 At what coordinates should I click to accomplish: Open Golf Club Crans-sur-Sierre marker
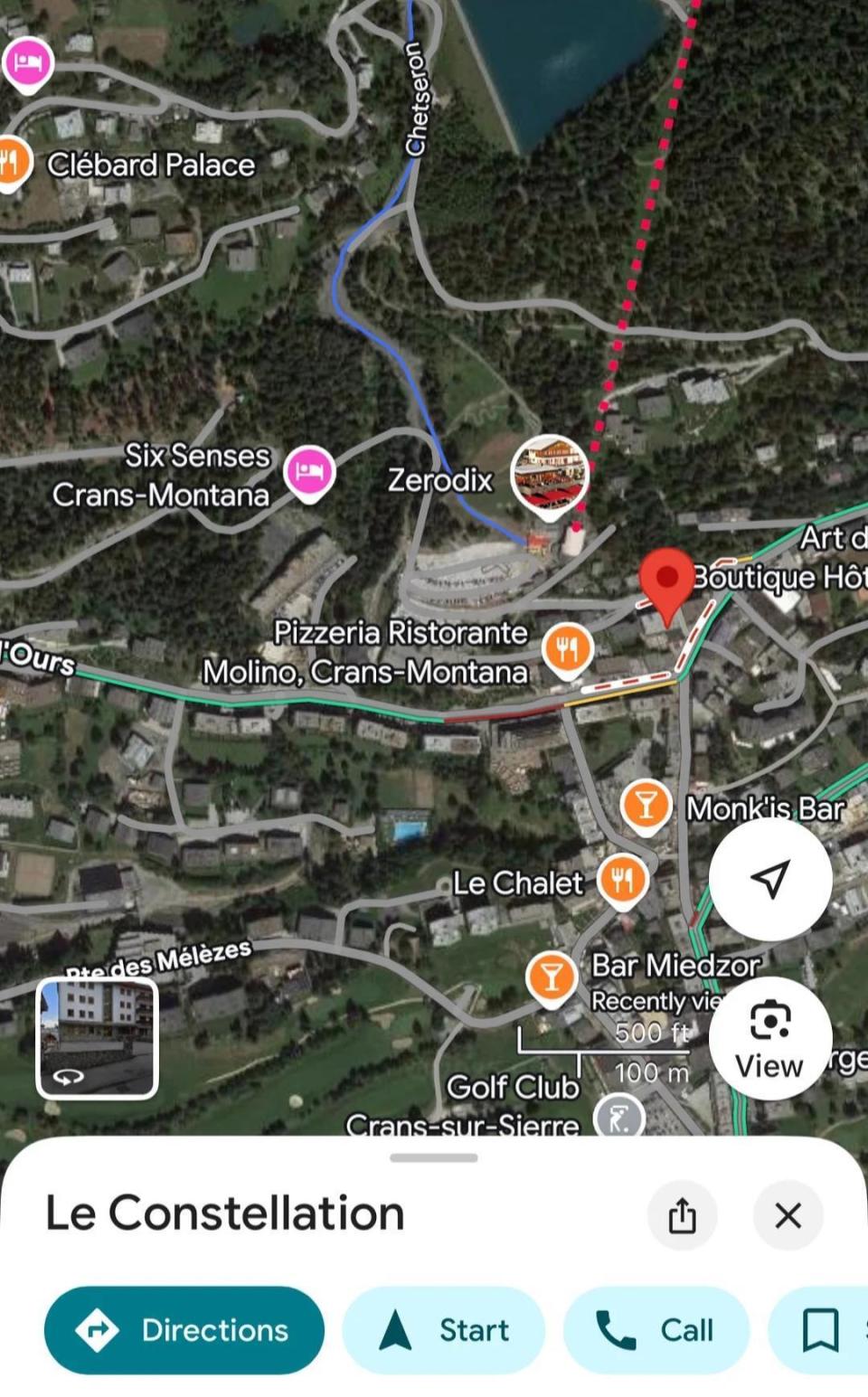[618, 1118]
